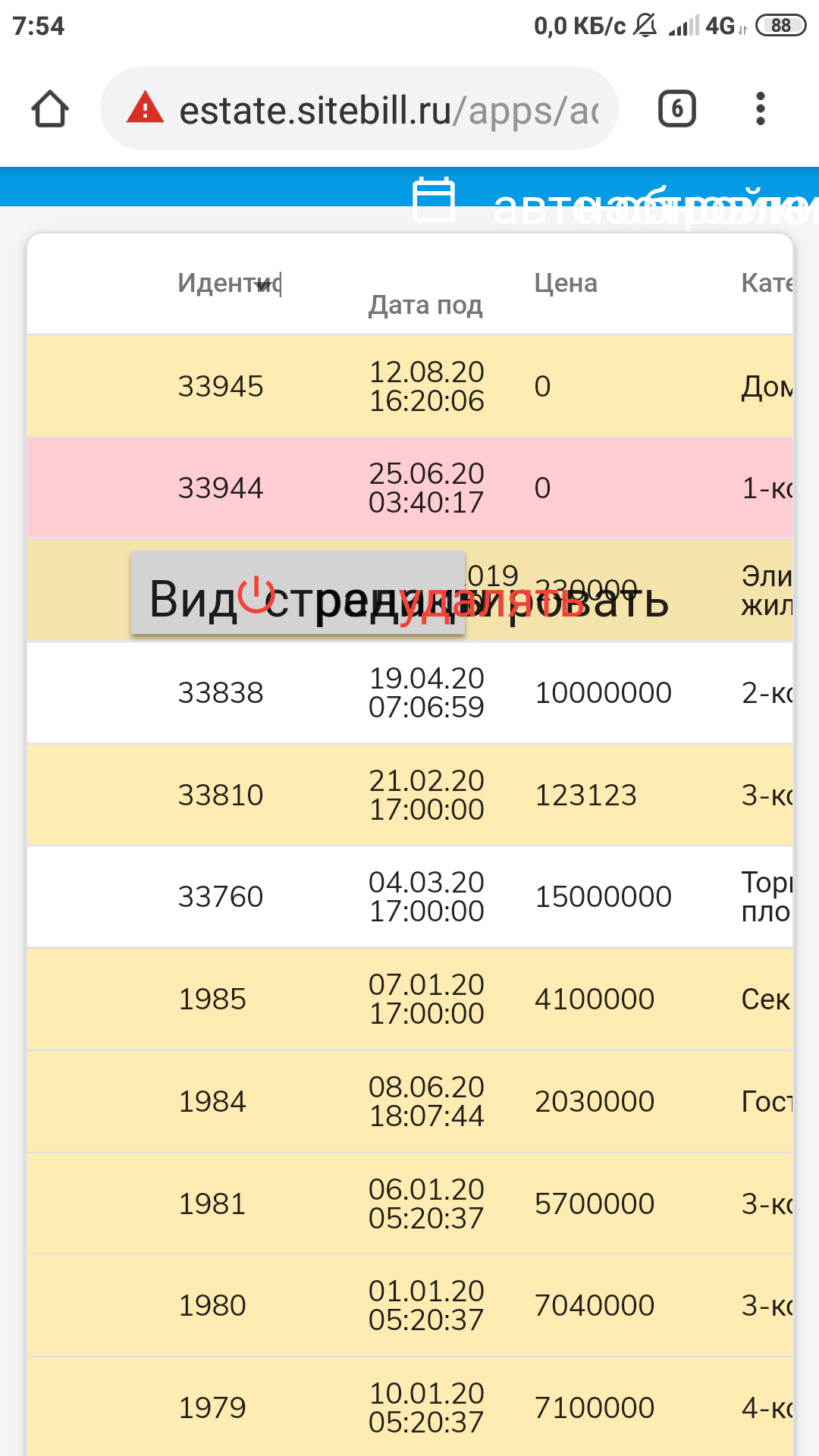Tap the browser home icon
This screenshot has height=1456, width=819.
pos(50,109)
